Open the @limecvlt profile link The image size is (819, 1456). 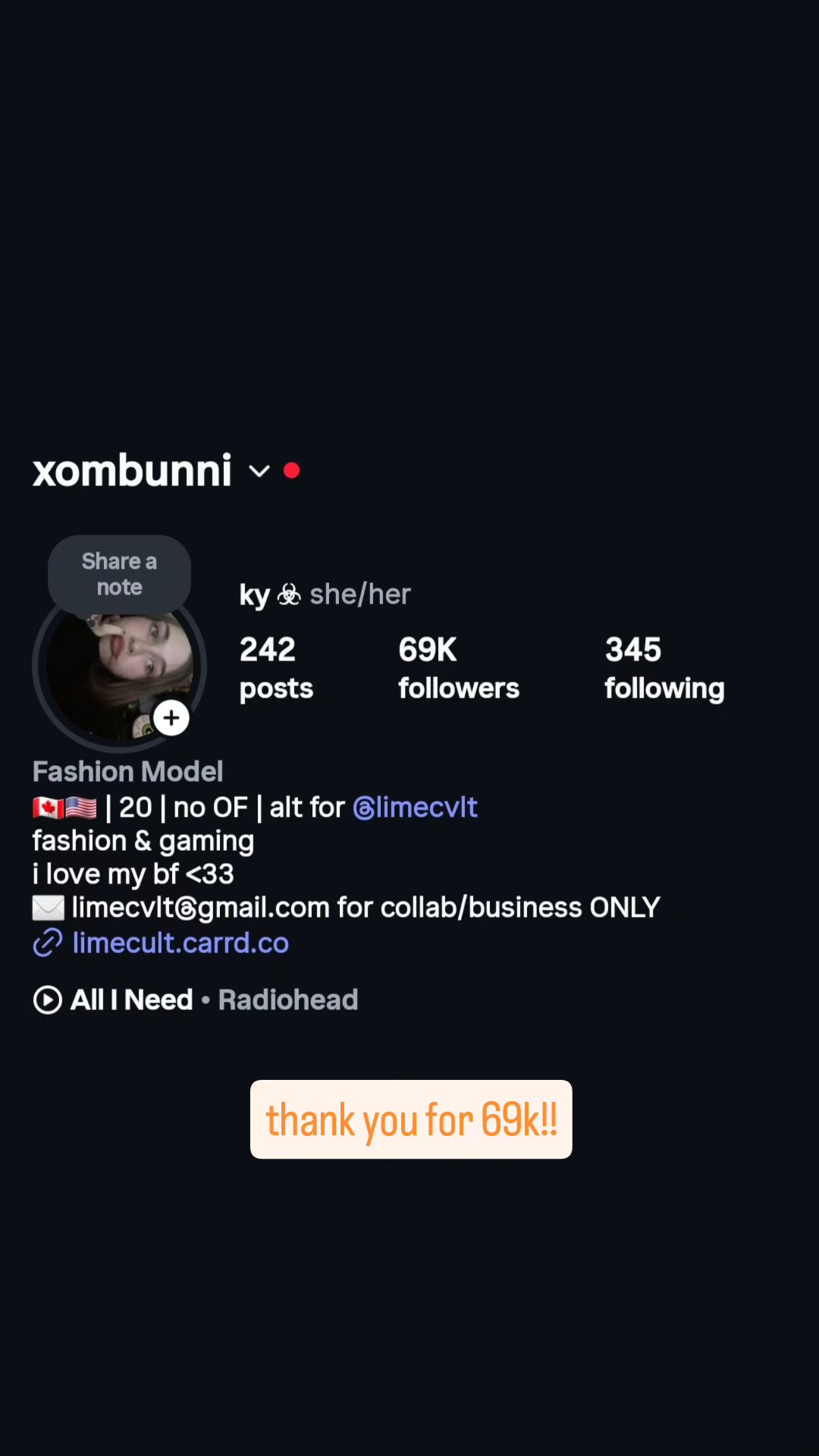[415, 807]
